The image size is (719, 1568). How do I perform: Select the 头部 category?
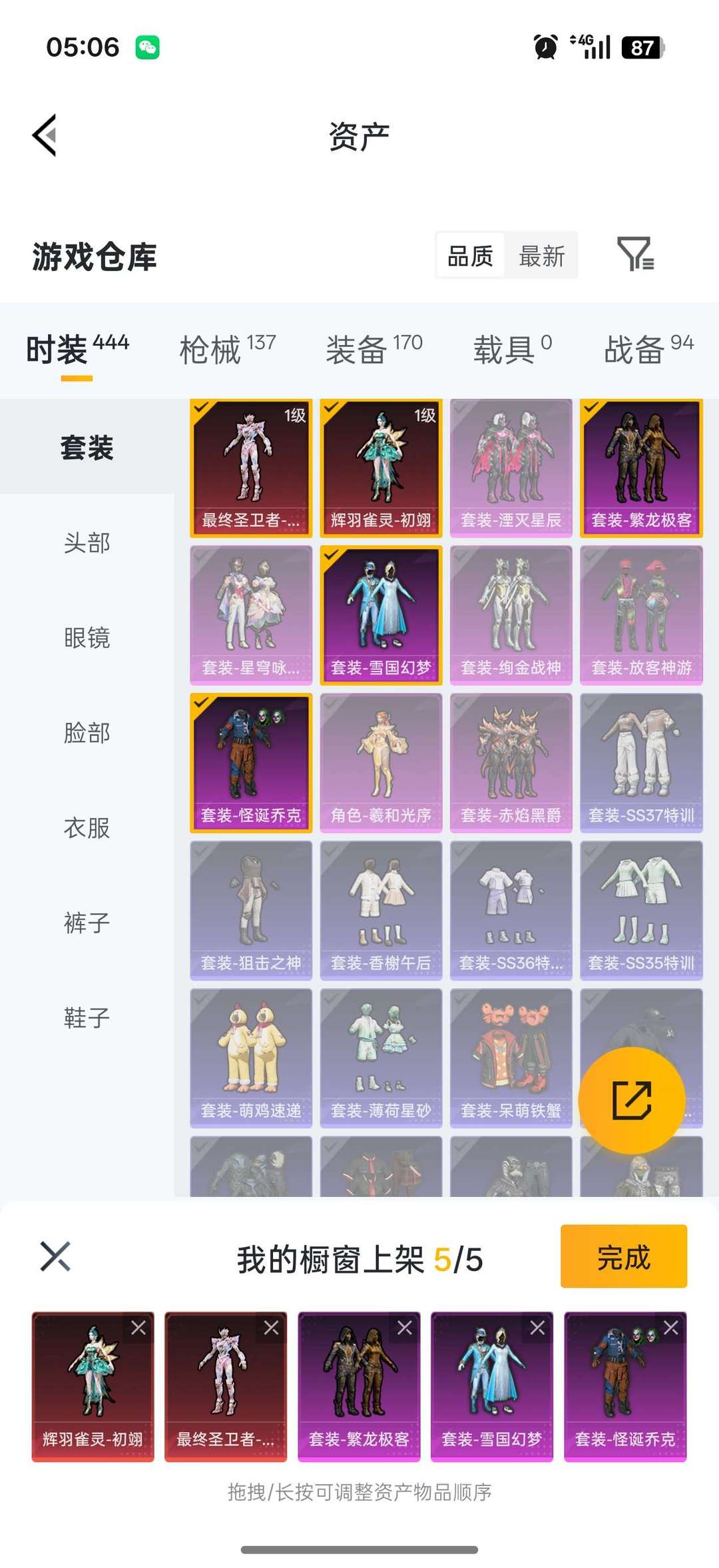pyautogui.click(x=87, y=543)
